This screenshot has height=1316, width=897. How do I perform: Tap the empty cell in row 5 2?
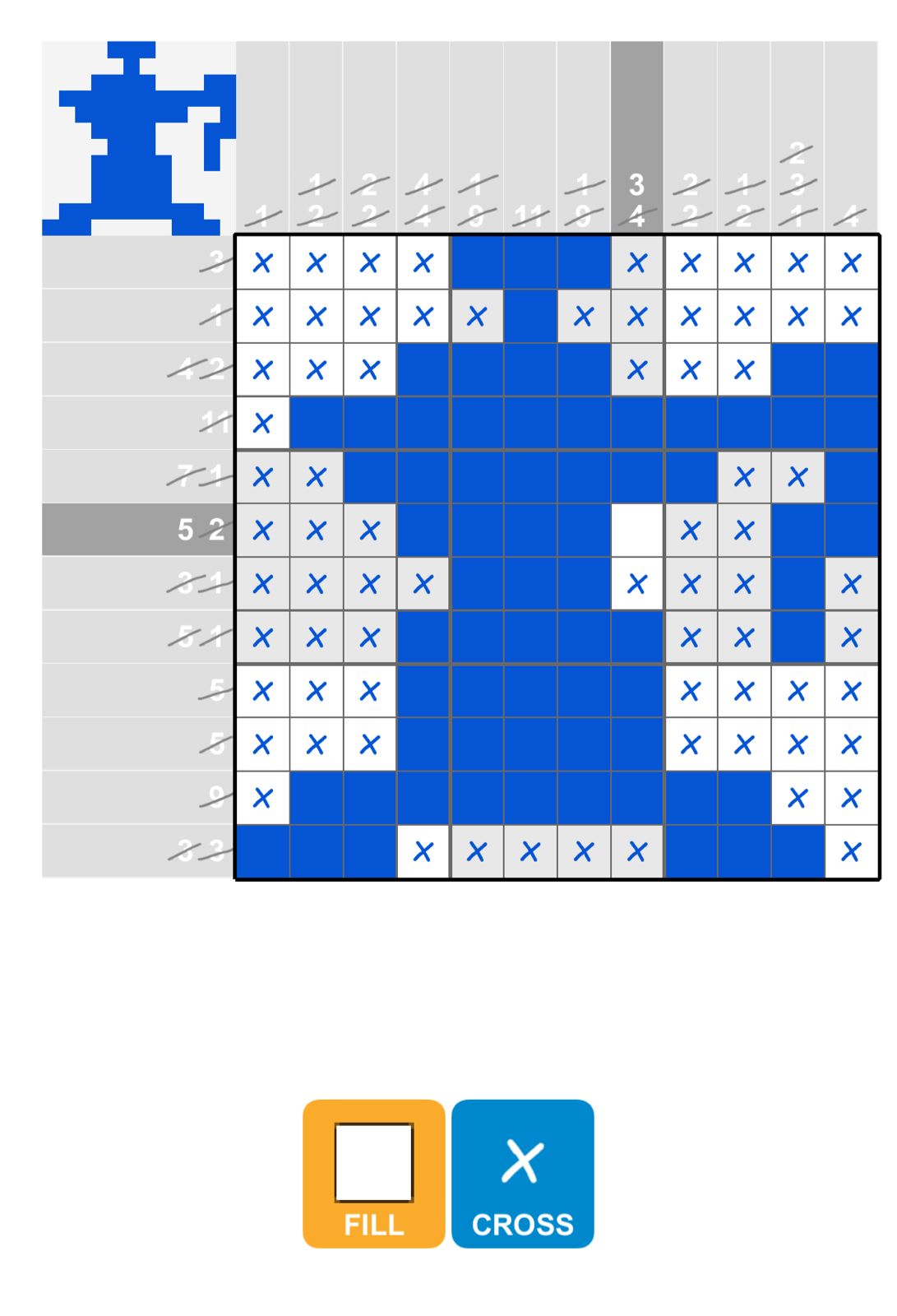point(636,531)
